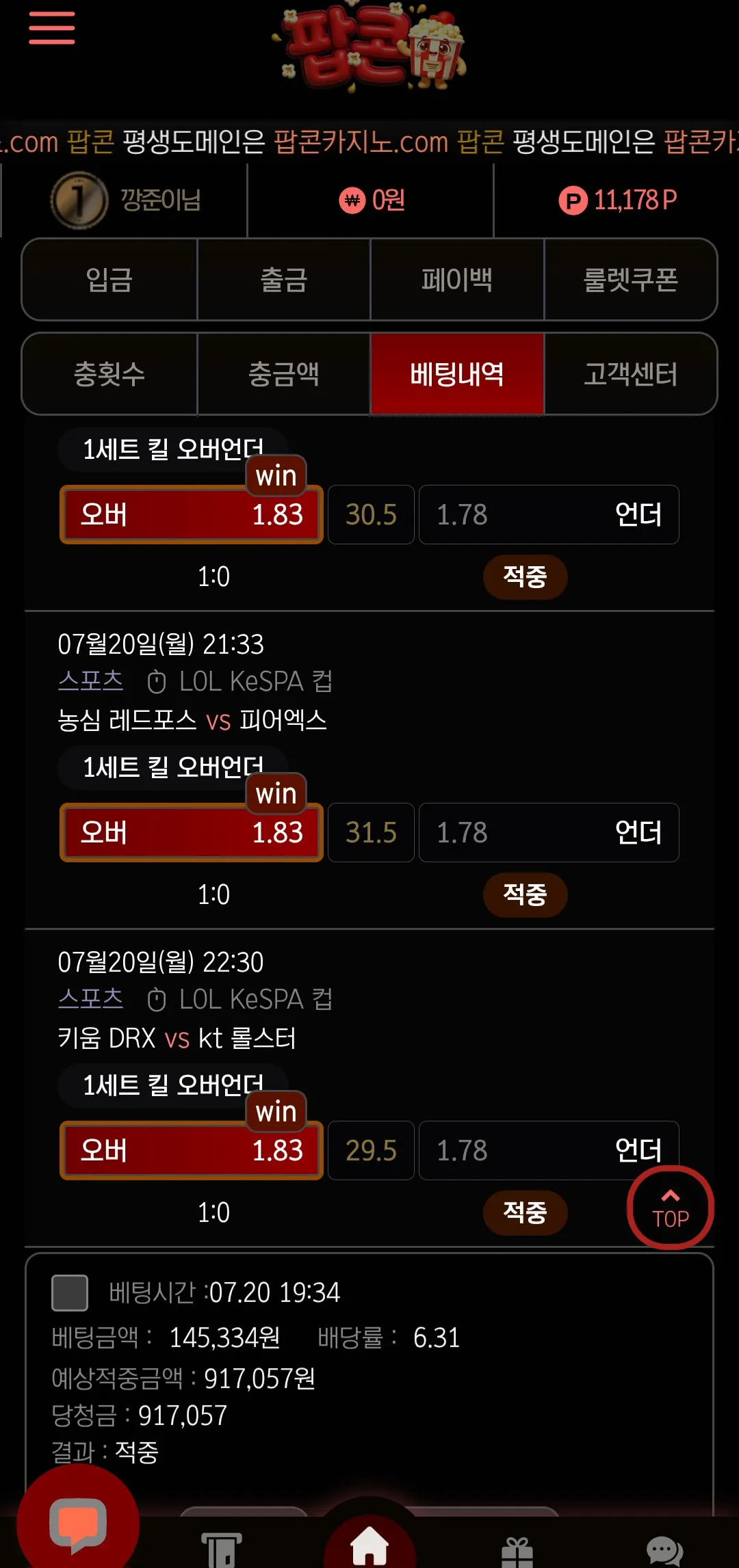Open the hamburger drawer menu
The image size is (739, 1568).
(x=52, y=28)
